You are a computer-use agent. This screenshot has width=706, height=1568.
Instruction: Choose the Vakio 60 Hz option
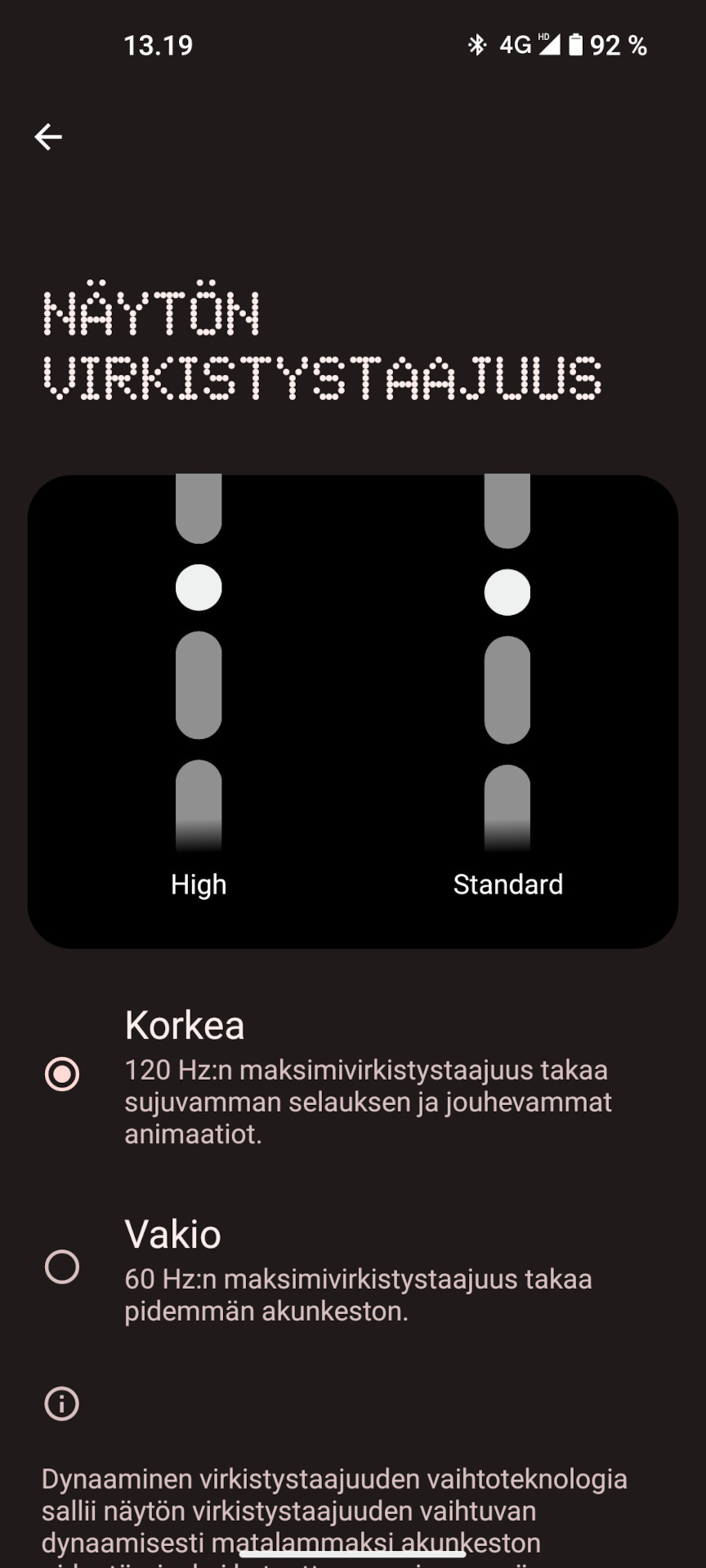point(353,1268)
